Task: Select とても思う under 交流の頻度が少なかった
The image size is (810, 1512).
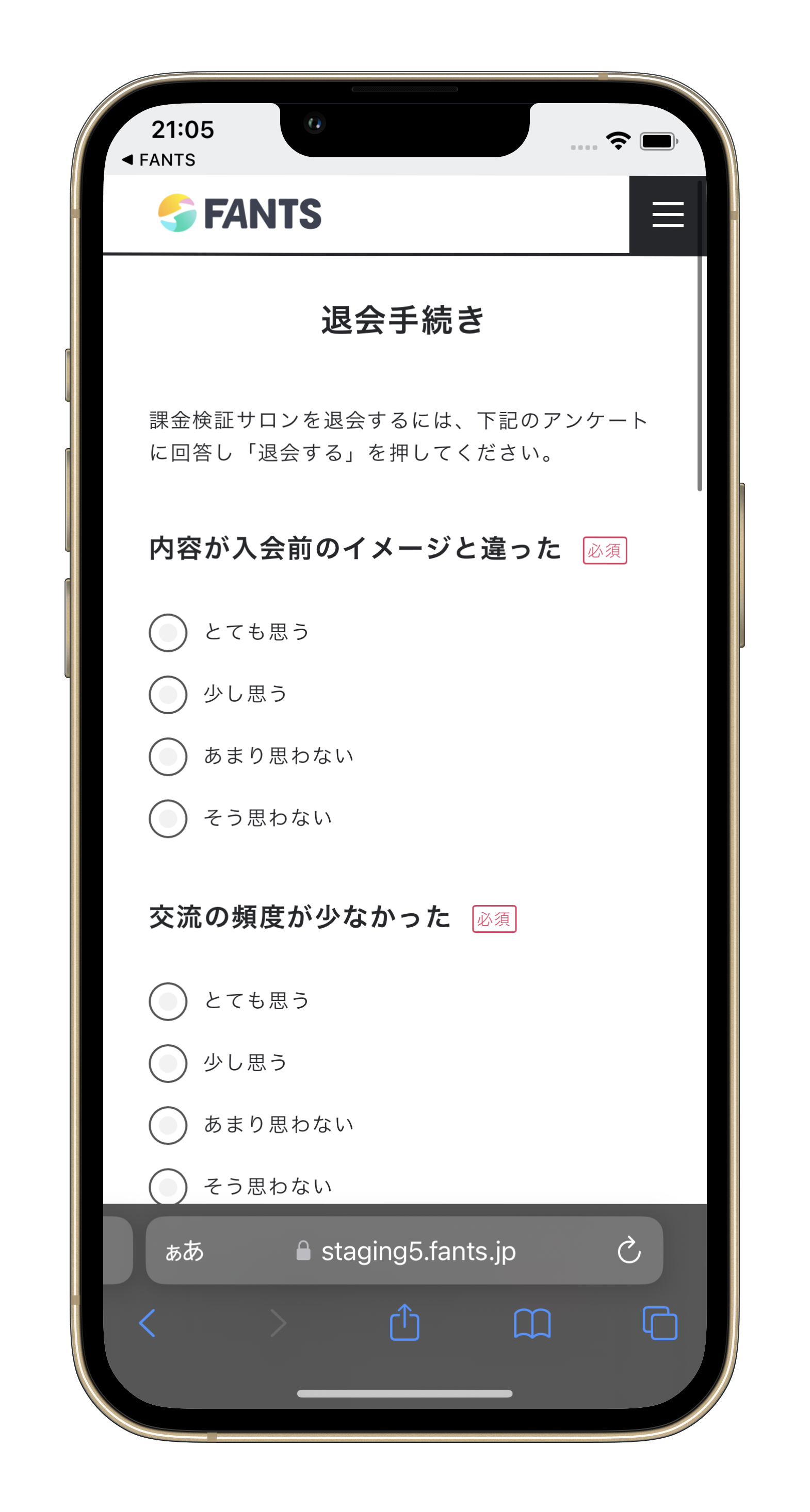Action: coord(168,1001)
